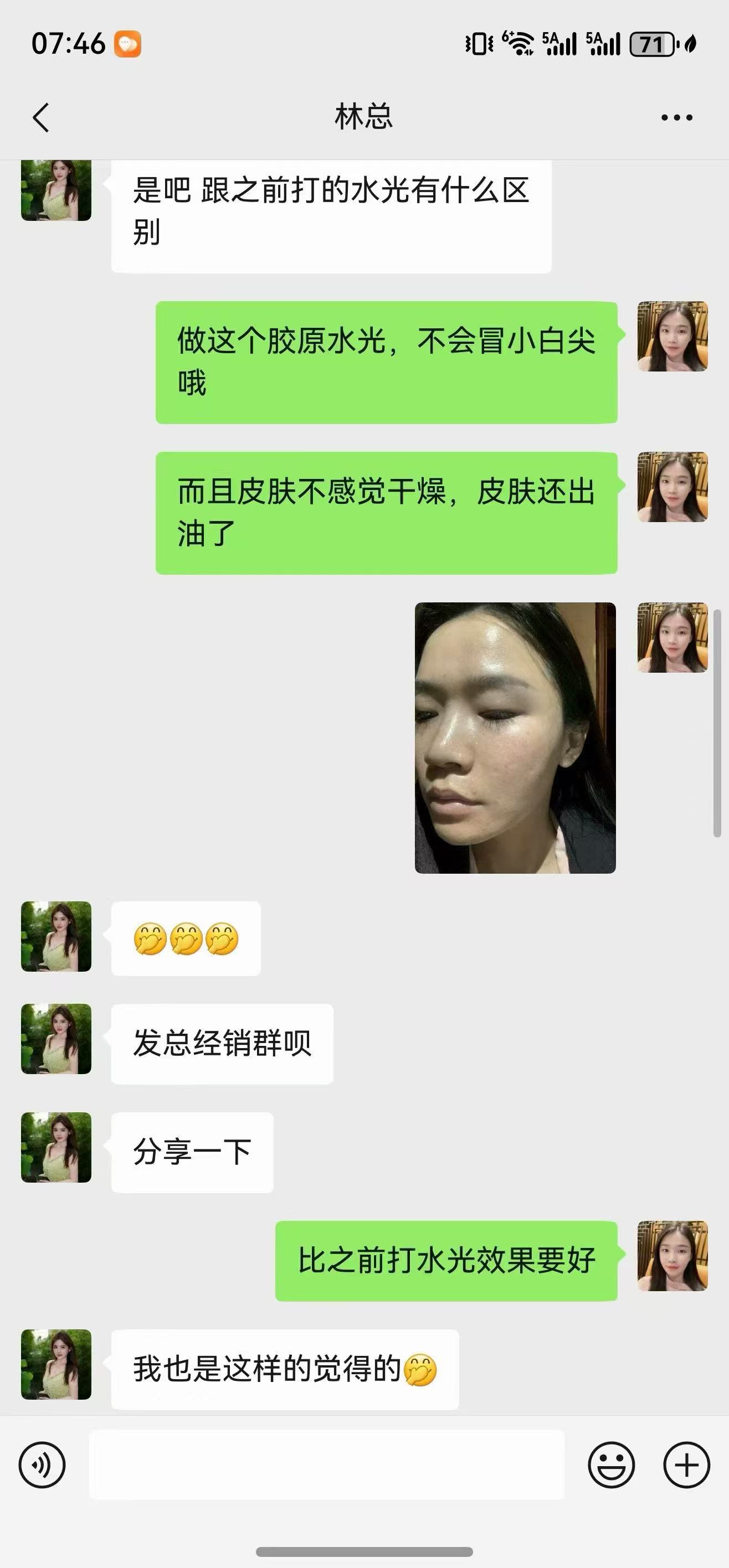Open the emoji sticker panel
This screenshot has width=729, height=1568.
click(611, 1465)
